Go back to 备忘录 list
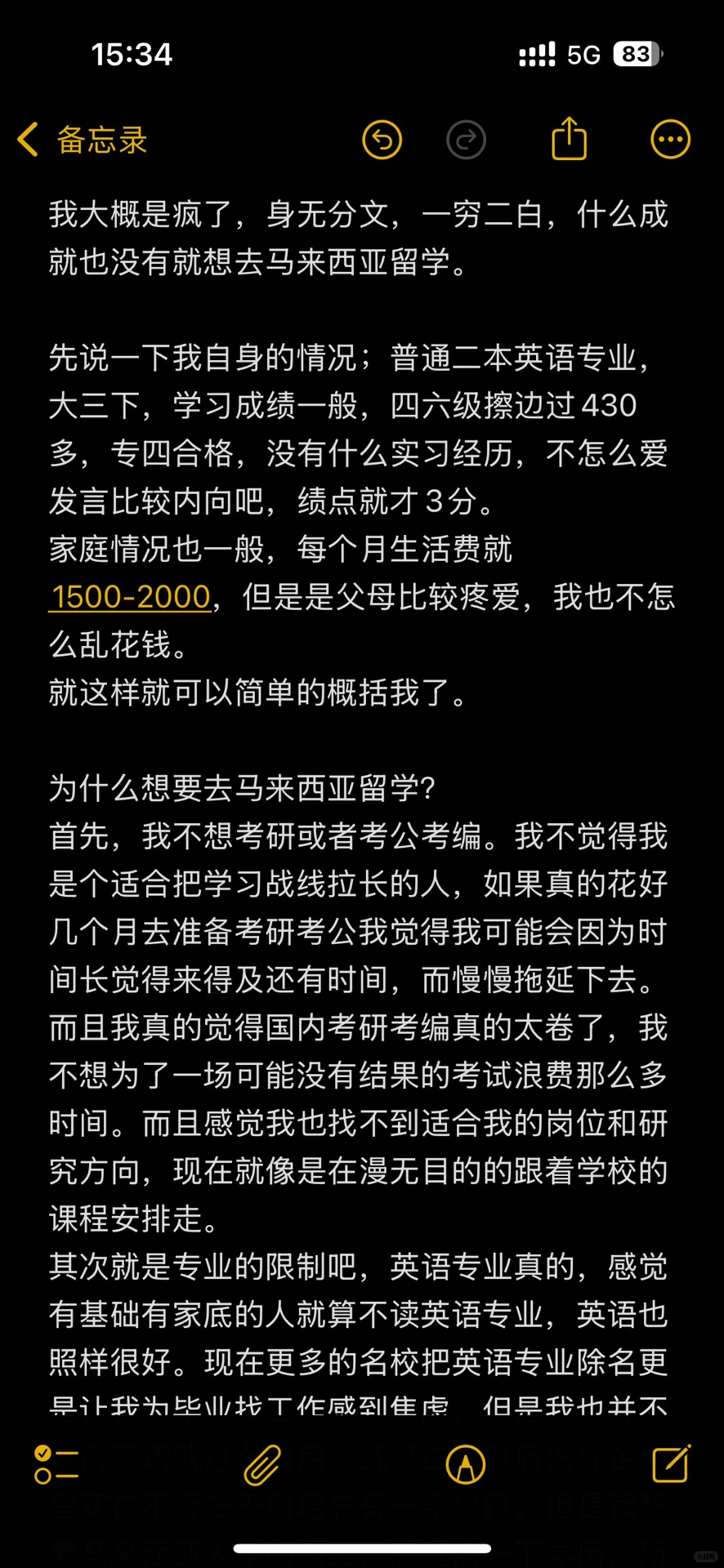This screenshot has width=724, height=1568. (82, 140)
